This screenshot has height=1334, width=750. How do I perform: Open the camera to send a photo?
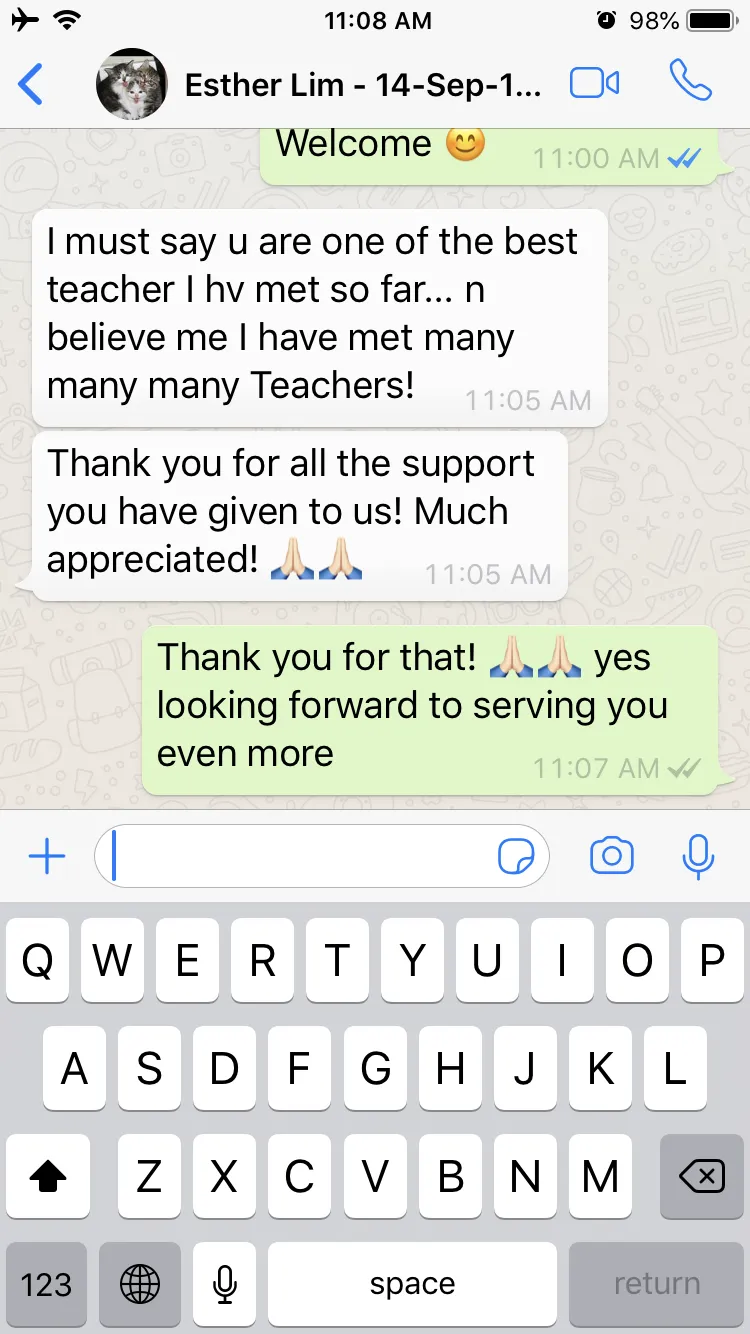click(612, 856)
